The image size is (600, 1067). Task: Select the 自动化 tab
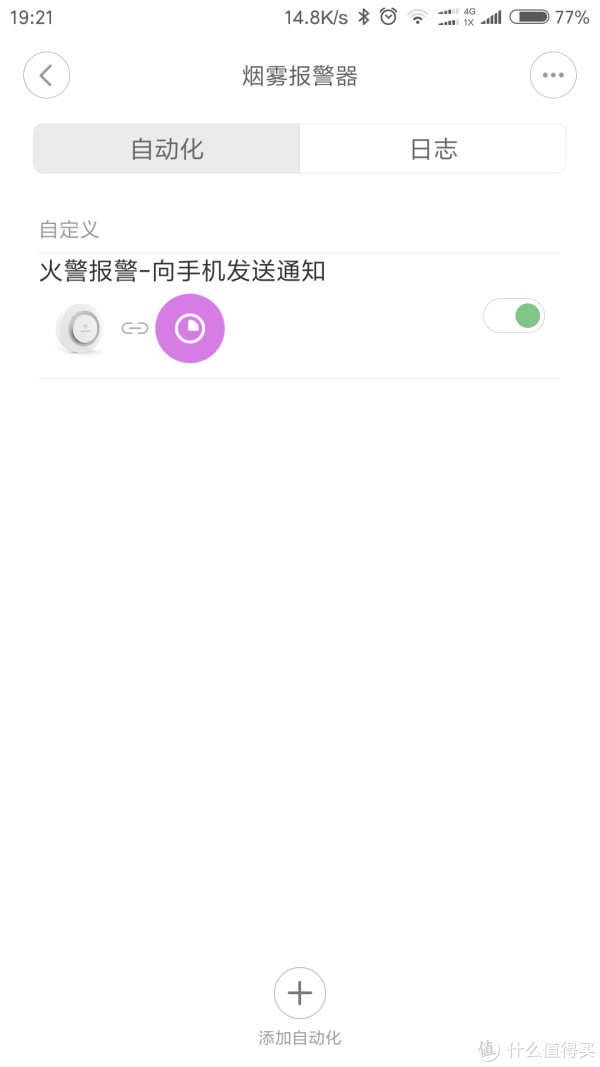click(167, 148)
